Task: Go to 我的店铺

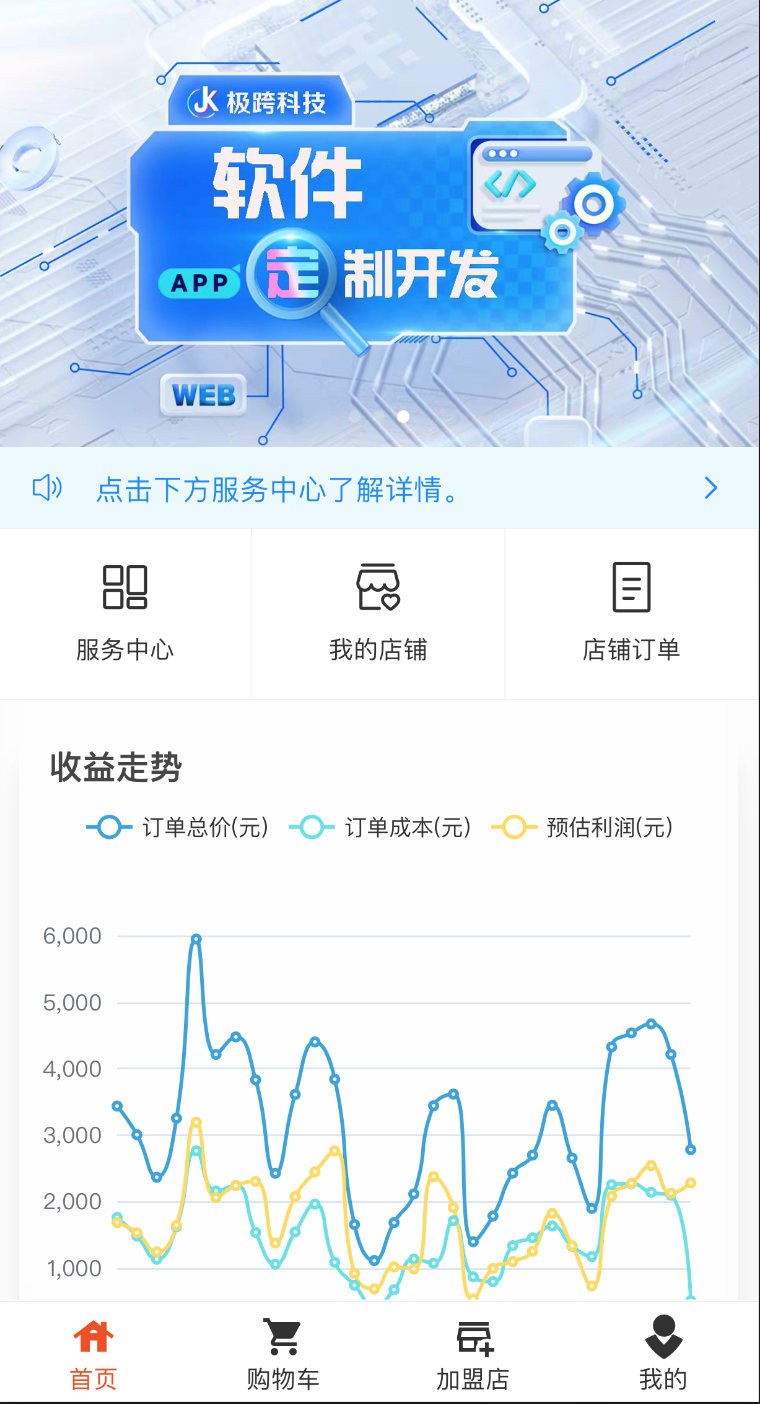Action: point(378,613)
